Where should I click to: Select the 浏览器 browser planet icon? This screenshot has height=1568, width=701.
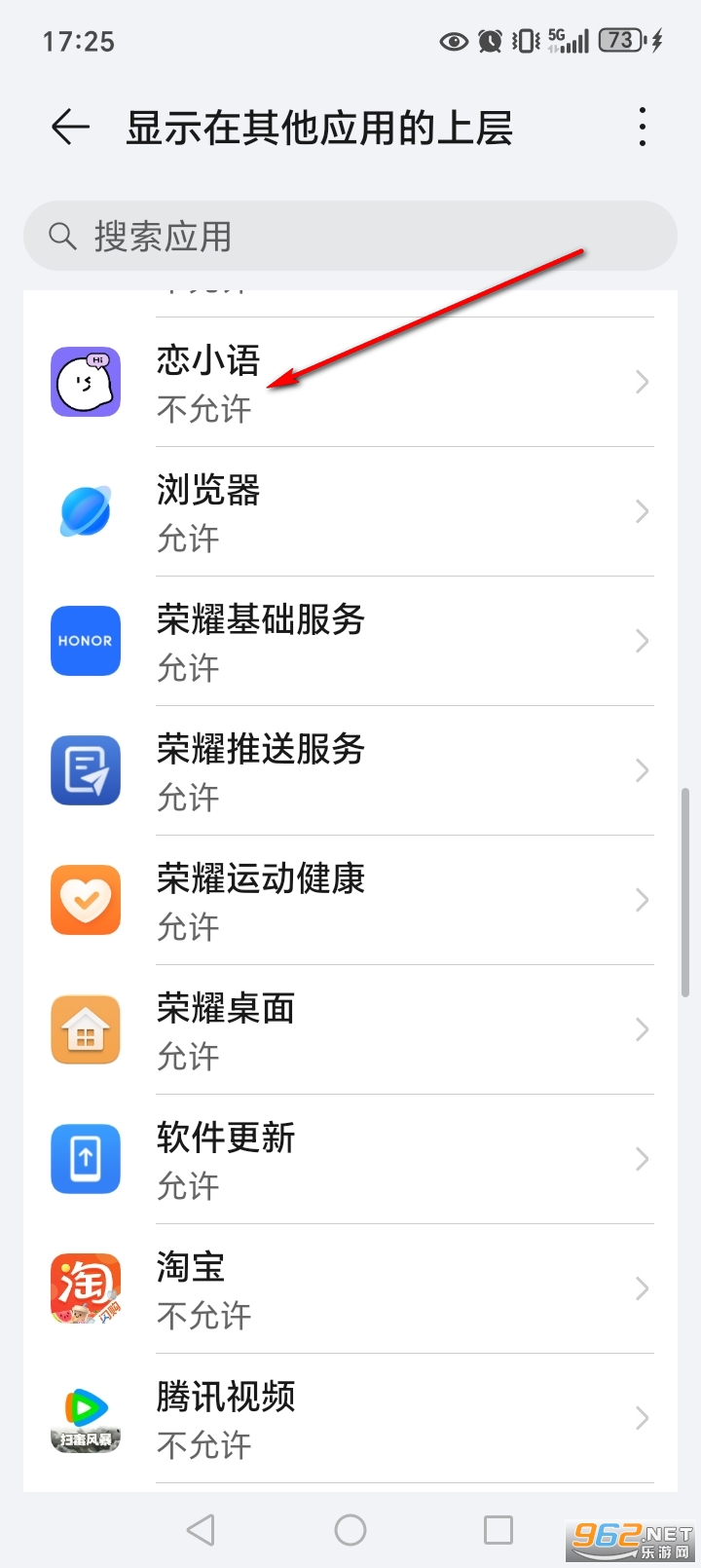tap(85, 511)
